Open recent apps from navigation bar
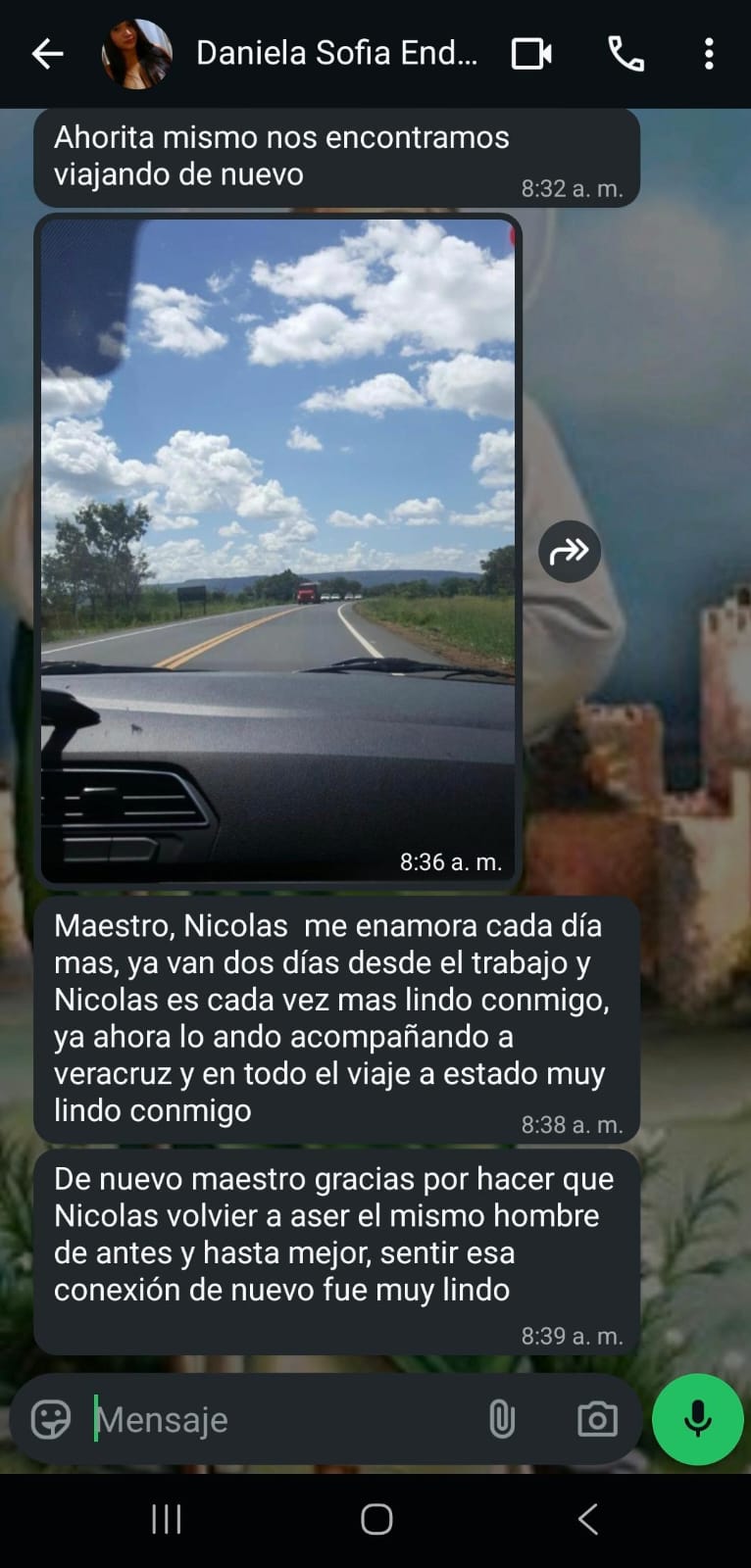 tap(167, 1519)
